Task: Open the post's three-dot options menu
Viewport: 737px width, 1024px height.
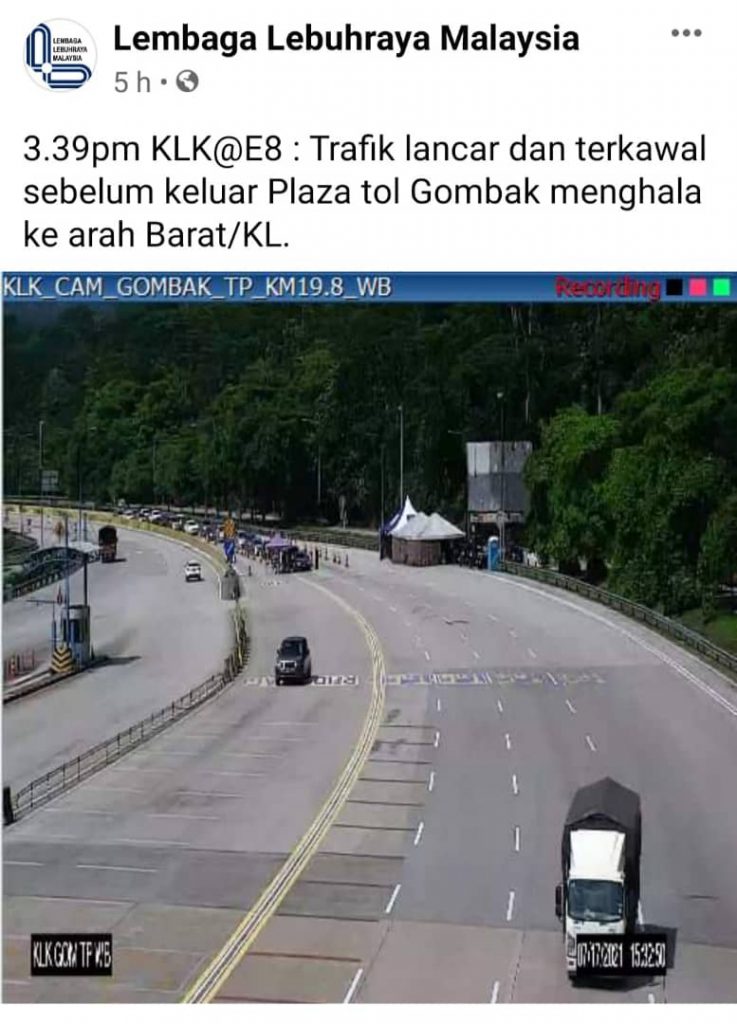Action: coord(686,33)
